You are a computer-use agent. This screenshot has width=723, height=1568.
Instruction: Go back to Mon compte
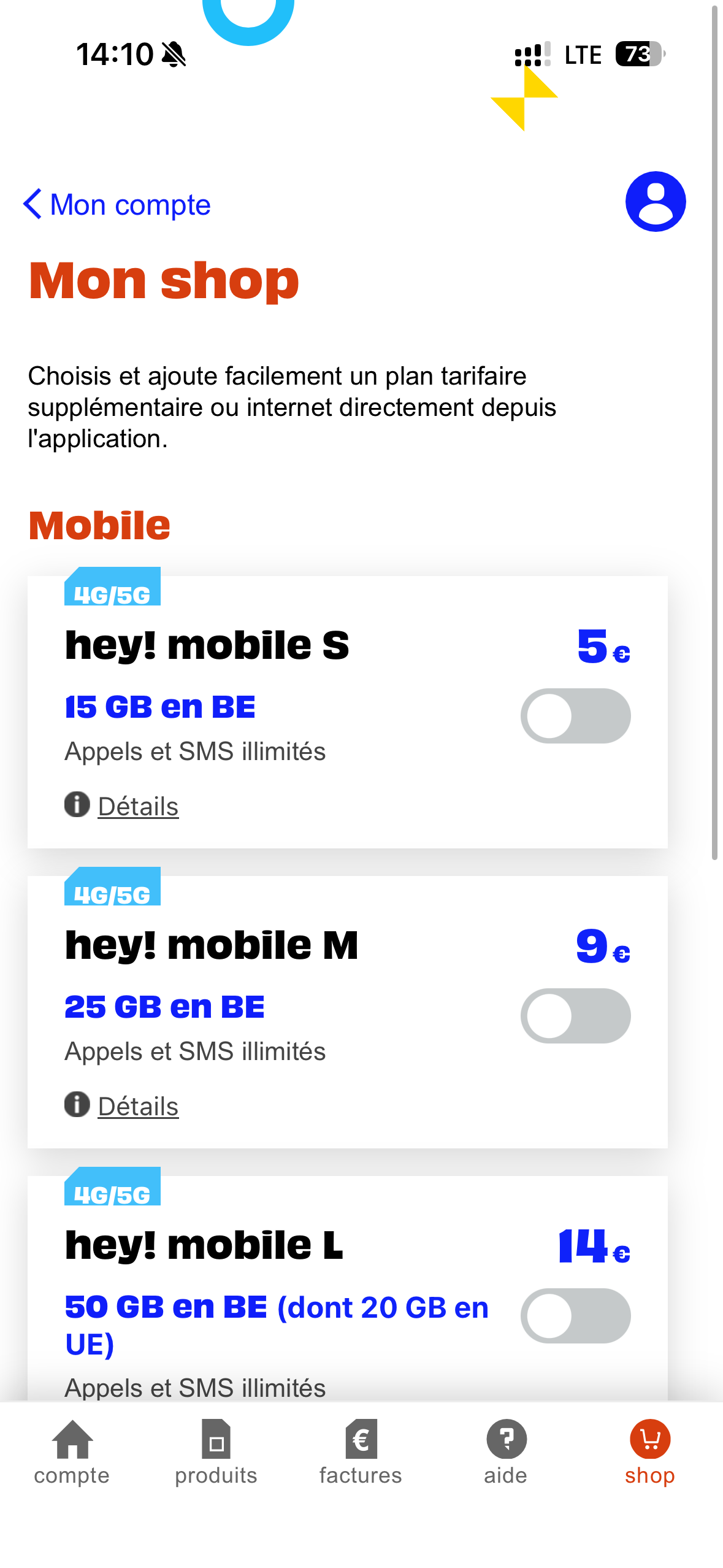[x=117, y=204]
